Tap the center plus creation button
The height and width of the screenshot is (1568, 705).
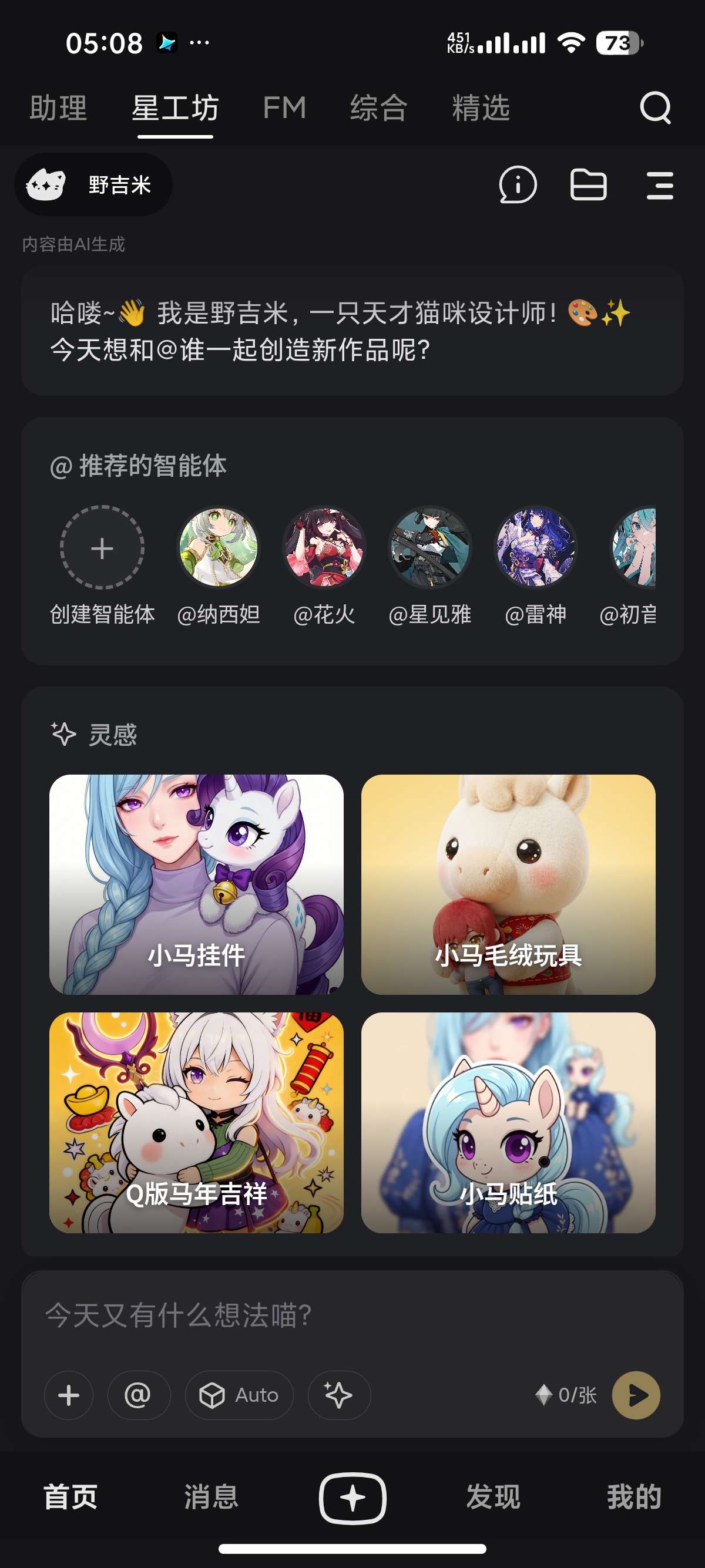click(352, 1498)
